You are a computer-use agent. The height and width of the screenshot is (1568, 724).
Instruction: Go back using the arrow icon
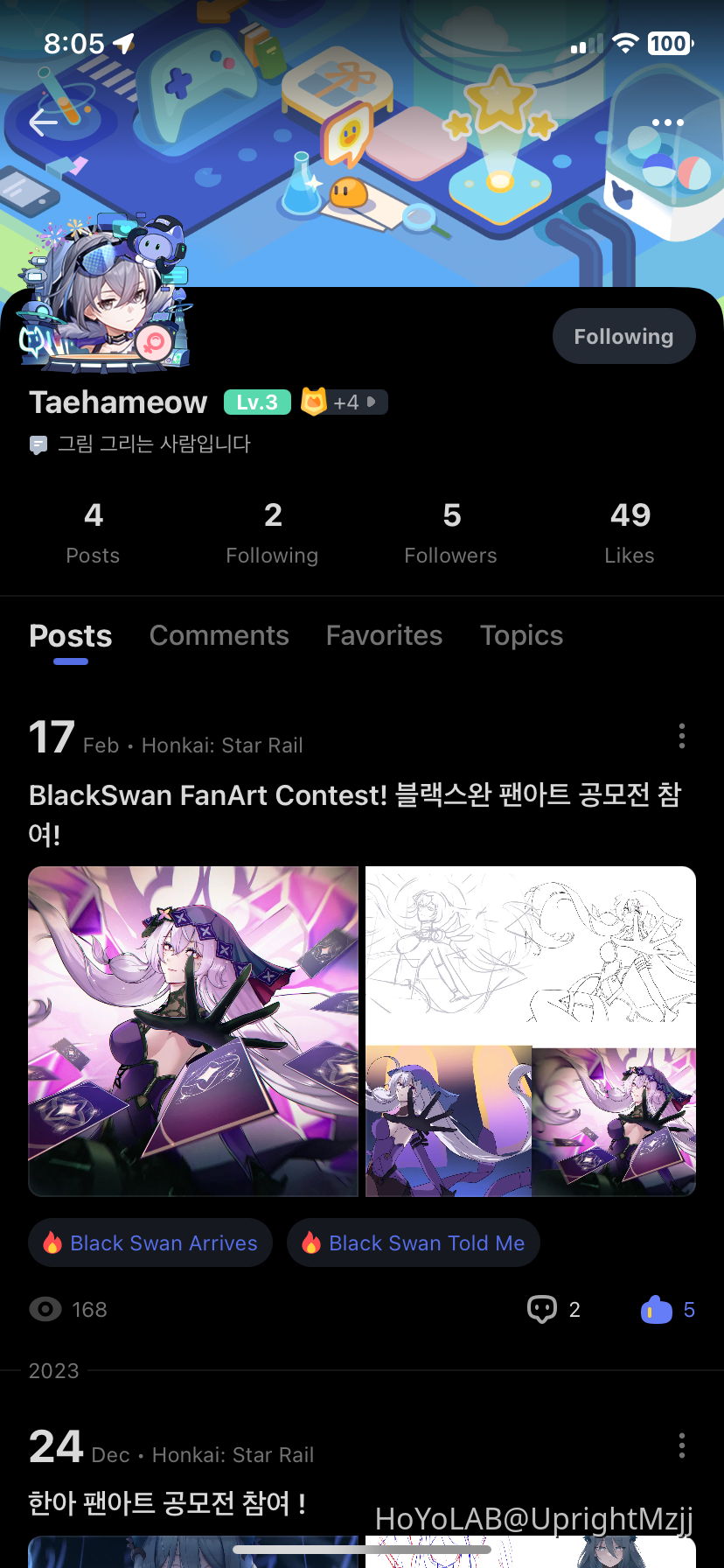tap(43, 122)
